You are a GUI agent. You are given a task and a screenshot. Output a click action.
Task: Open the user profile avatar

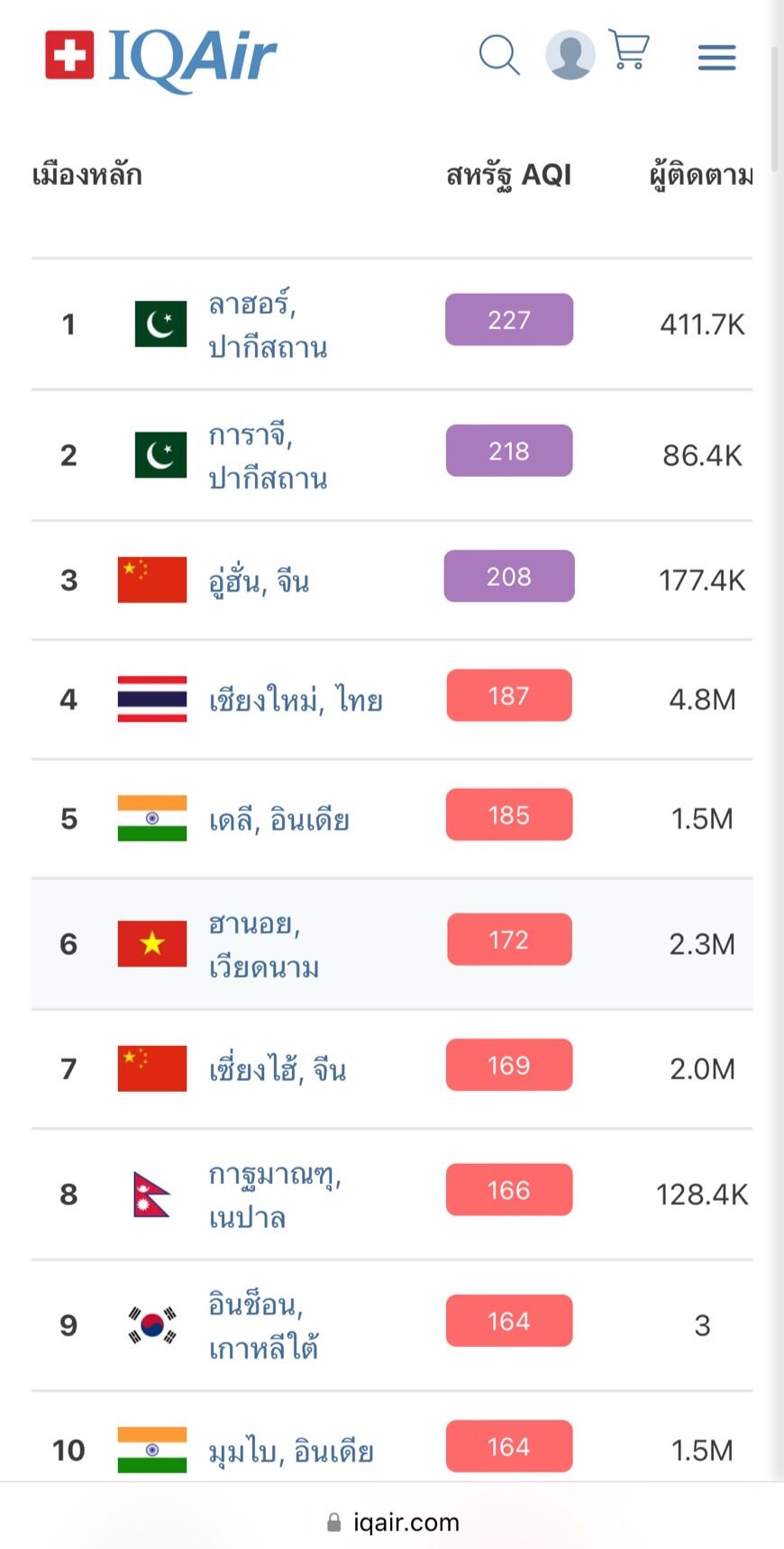570,55
